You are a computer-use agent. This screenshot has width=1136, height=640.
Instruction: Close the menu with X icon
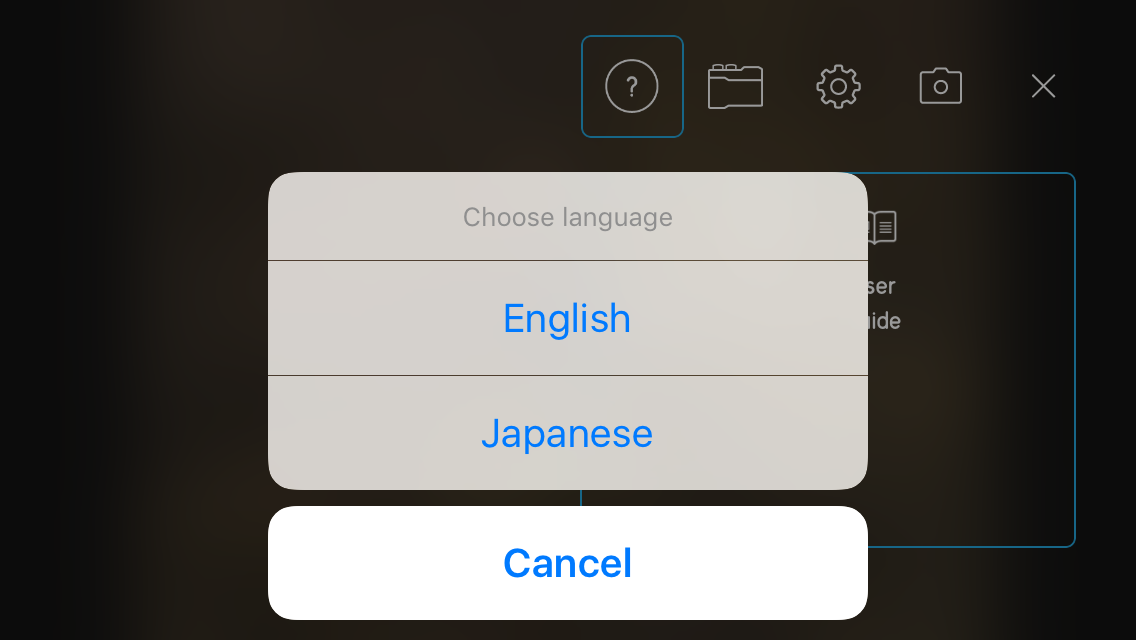(1043, 87)
